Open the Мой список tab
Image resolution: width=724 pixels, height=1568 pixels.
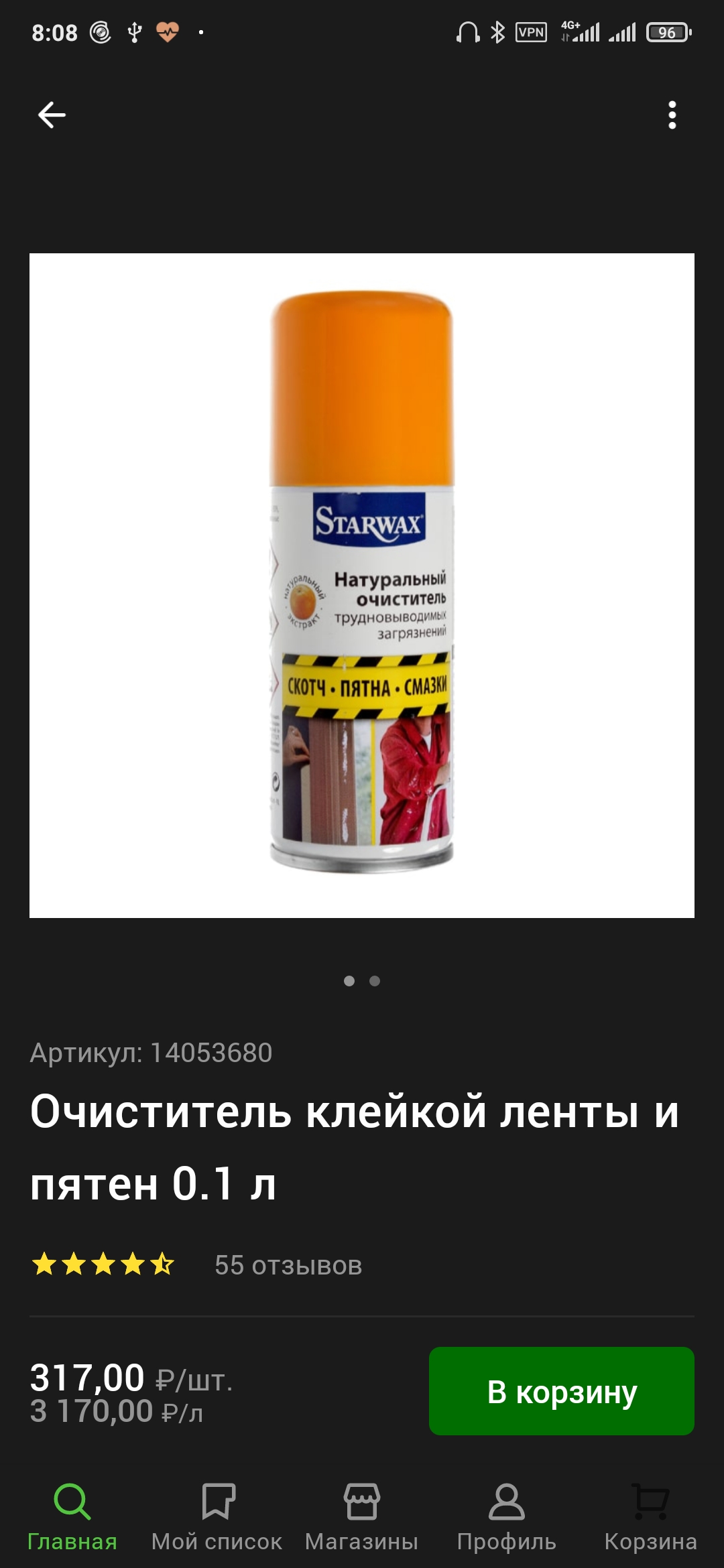(x=217, y=1516)
